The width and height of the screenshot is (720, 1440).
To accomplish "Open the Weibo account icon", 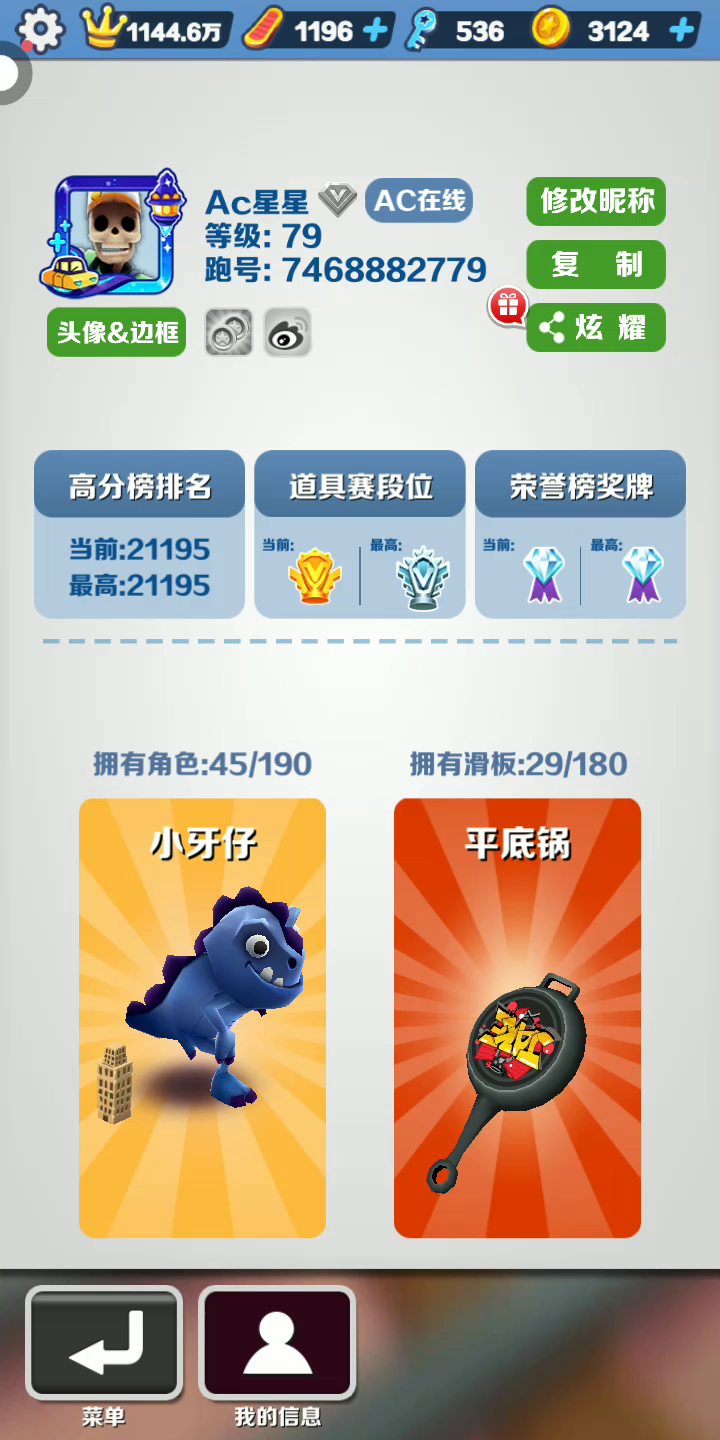I will (x=288, y=332).
